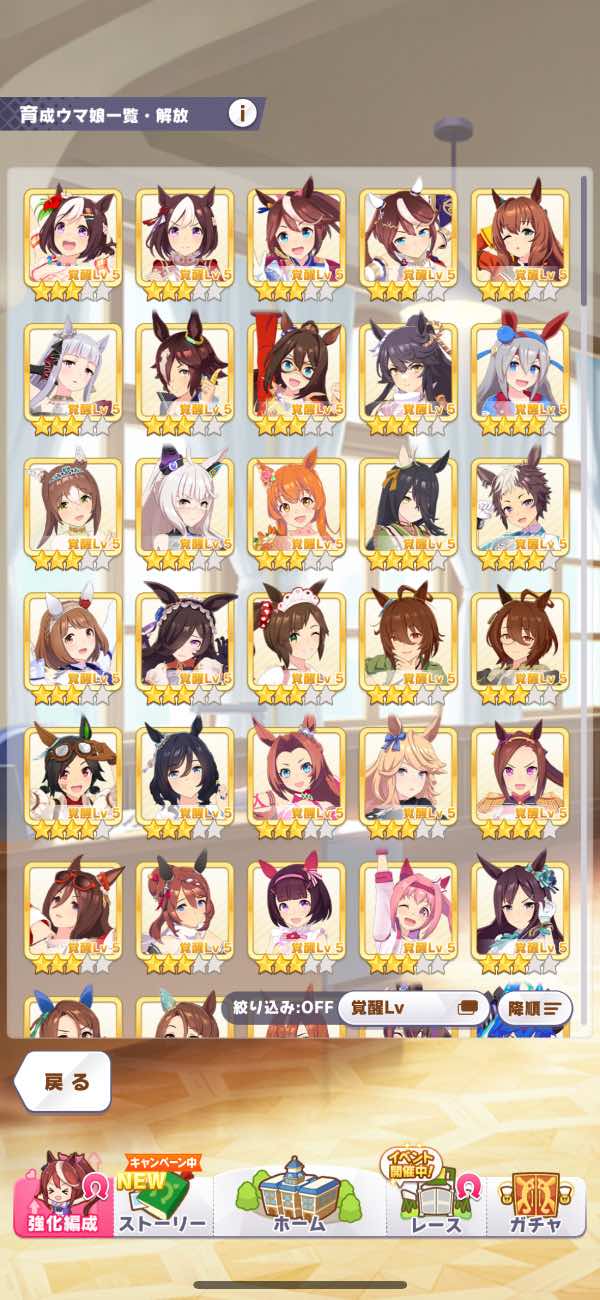Select the girl wearing aviator goggles
Image resolution: width=600 pixels, height=1300 pixels.
pos(73,777)
